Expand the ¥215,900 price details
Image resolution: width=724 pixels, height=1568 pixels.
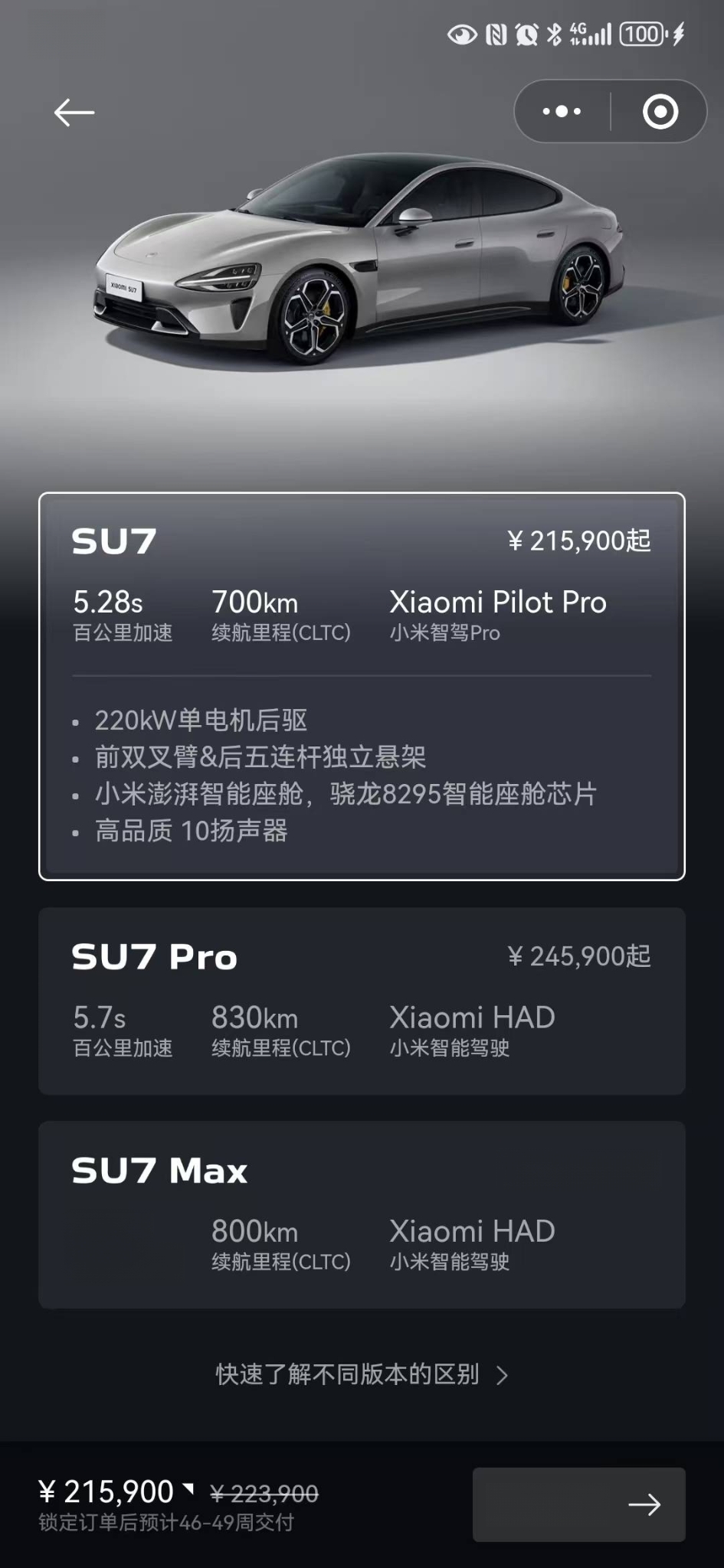click(116, 1492)
